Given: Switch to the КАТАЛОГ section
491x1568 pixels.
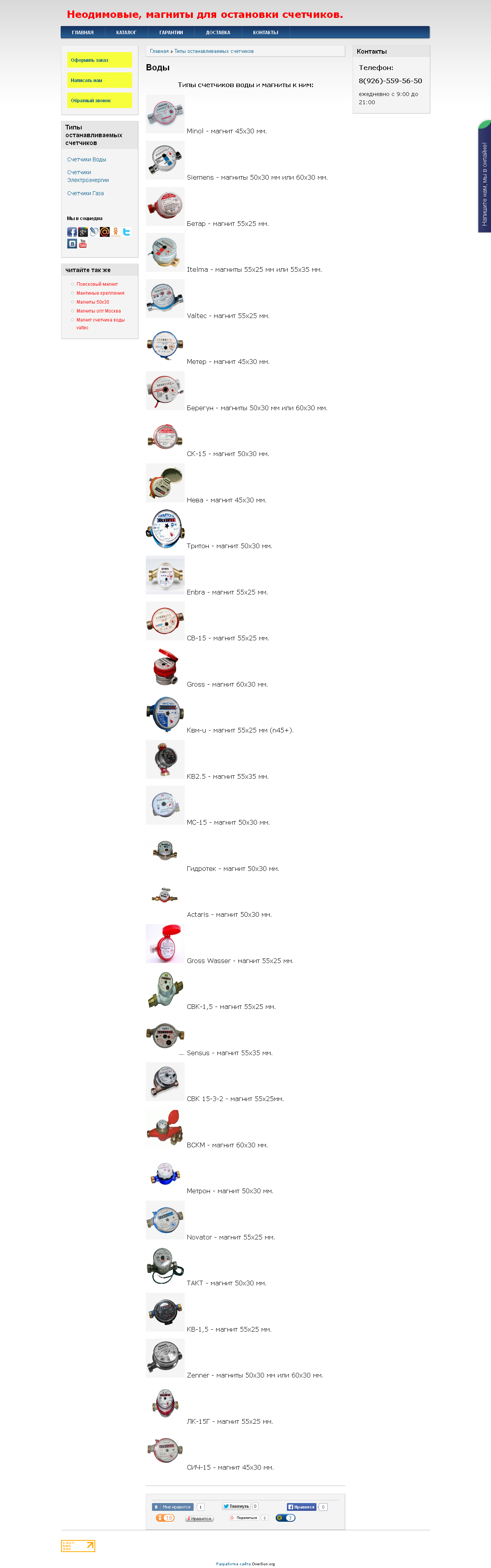Looking at the screenshot, I should (126, 32).
